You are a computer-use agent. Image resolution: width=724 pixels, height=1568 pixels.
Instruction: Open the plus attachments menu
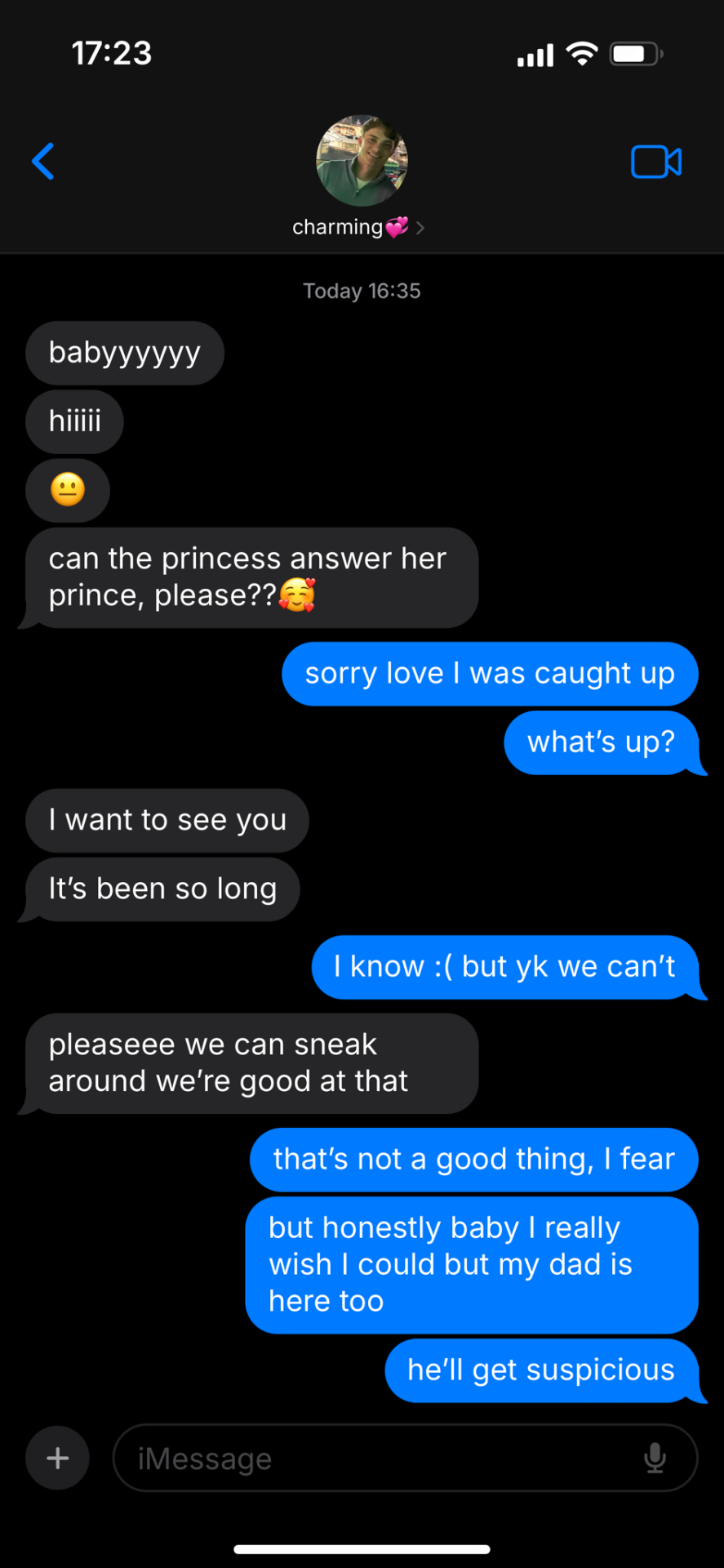tap(57, 1458)
